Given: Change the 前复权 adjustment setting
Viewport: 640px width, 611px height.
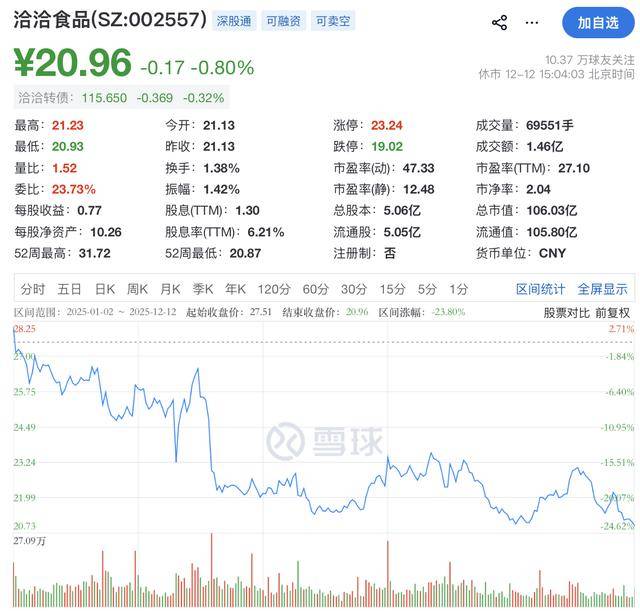Looking at the screenshot, I should click(x=614, y=312).
